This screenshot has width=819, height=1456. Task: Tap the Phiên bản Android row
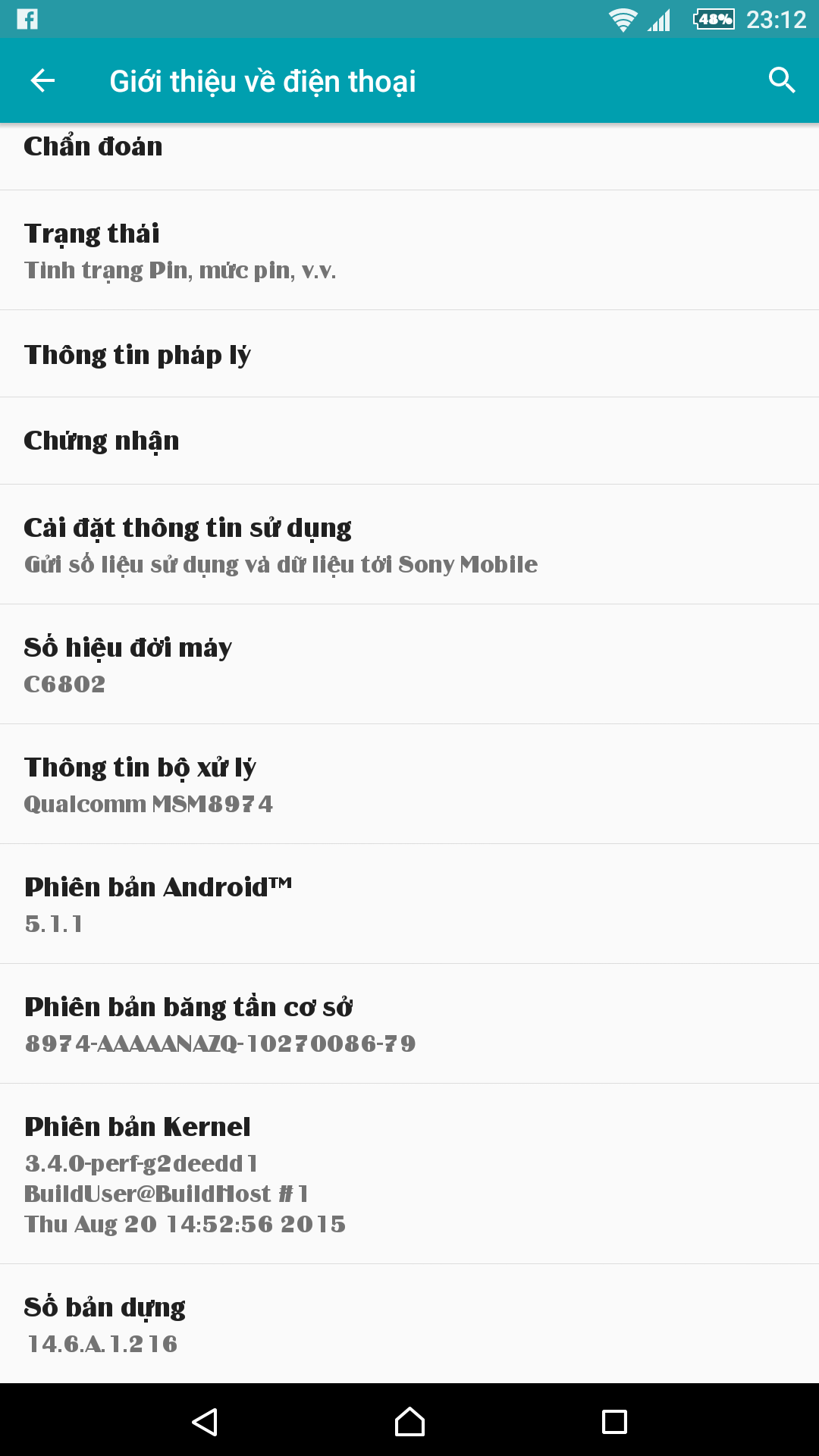tap(409, 904)
